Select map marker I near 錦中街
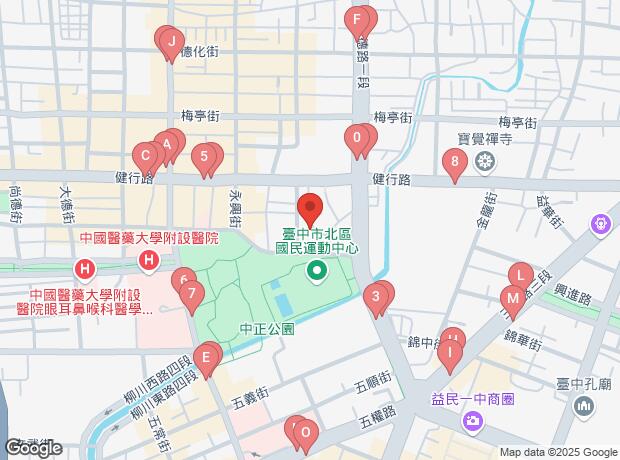The image size is (620, 460). coord(451,351)
